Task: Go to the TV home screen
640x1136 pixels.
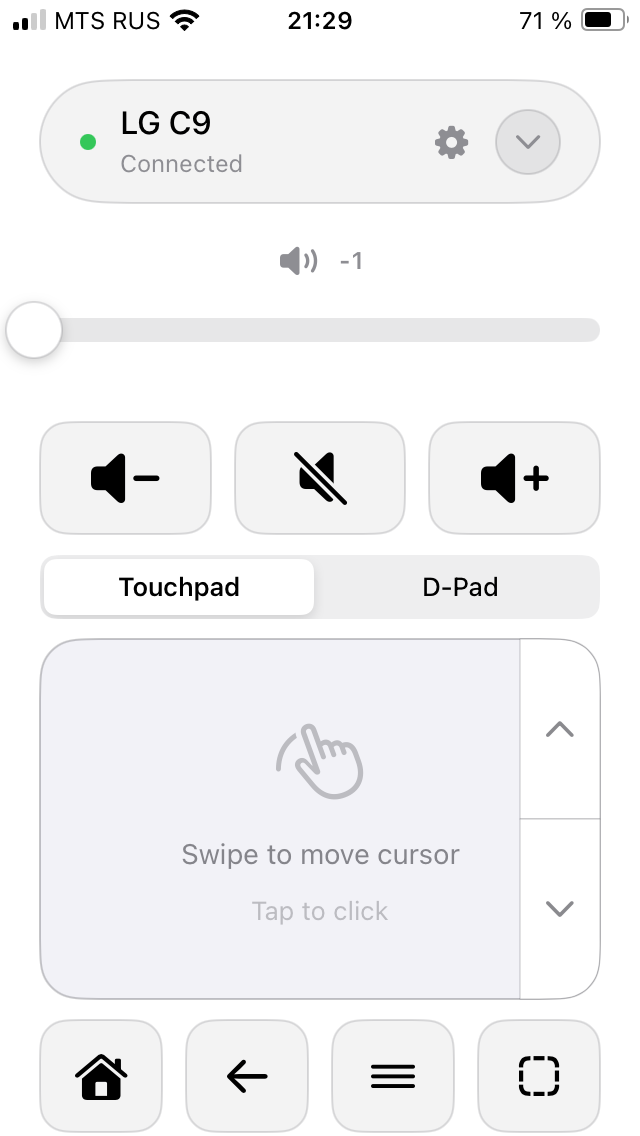Action: [x=101, y=1076]
